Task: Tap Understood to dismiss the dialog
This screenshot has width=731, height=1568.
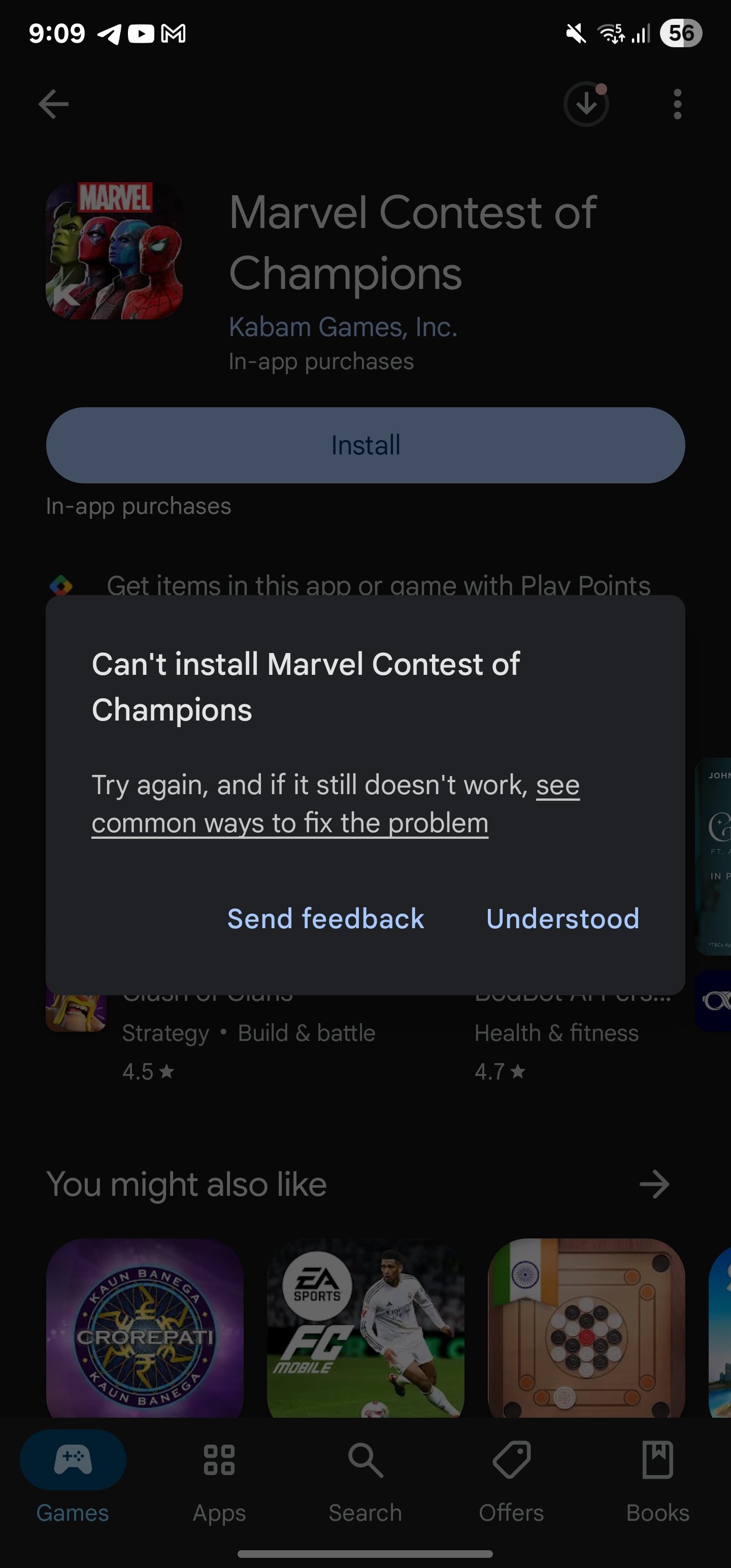Action: coord(562,919)
